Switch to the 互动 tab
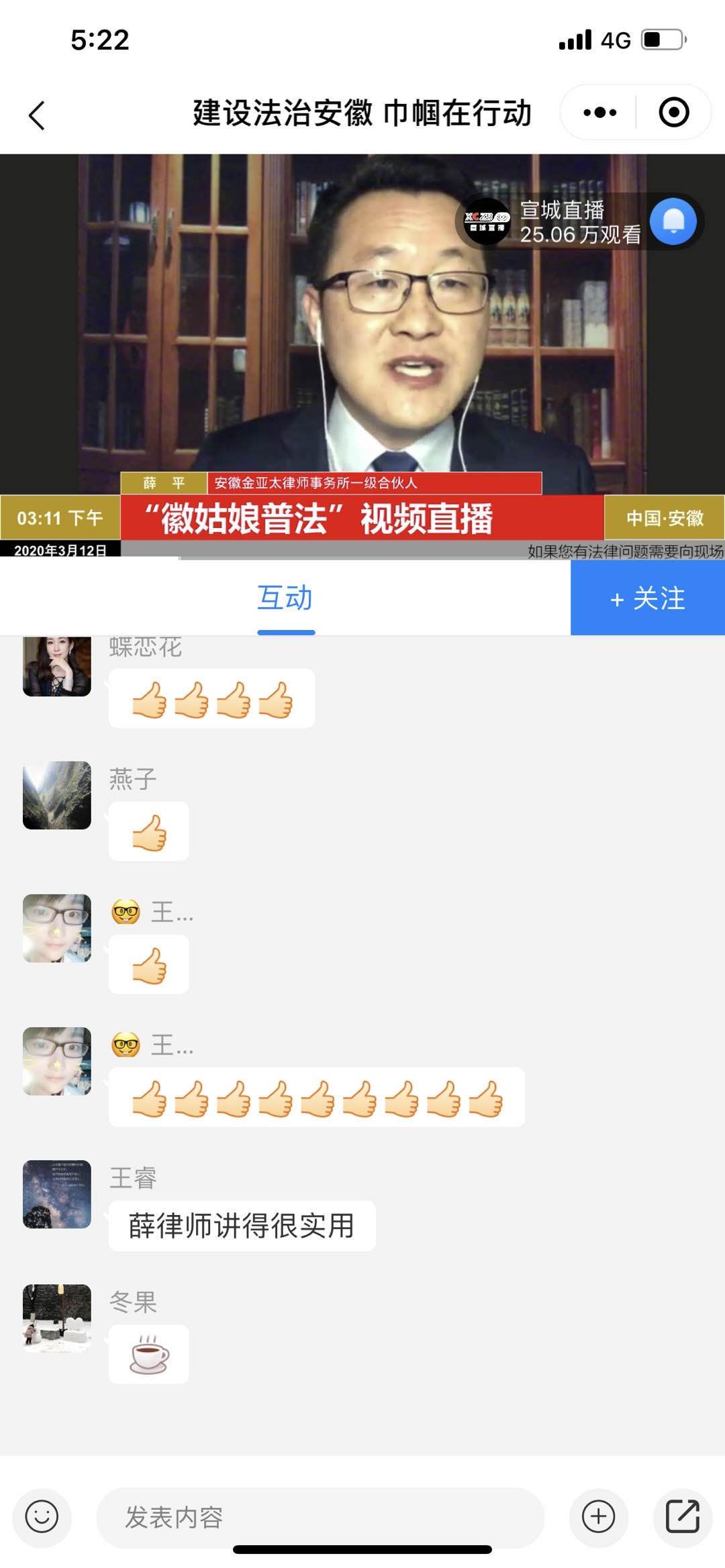This screenshot has width=725, height=1568. click(x=285, y=598)
